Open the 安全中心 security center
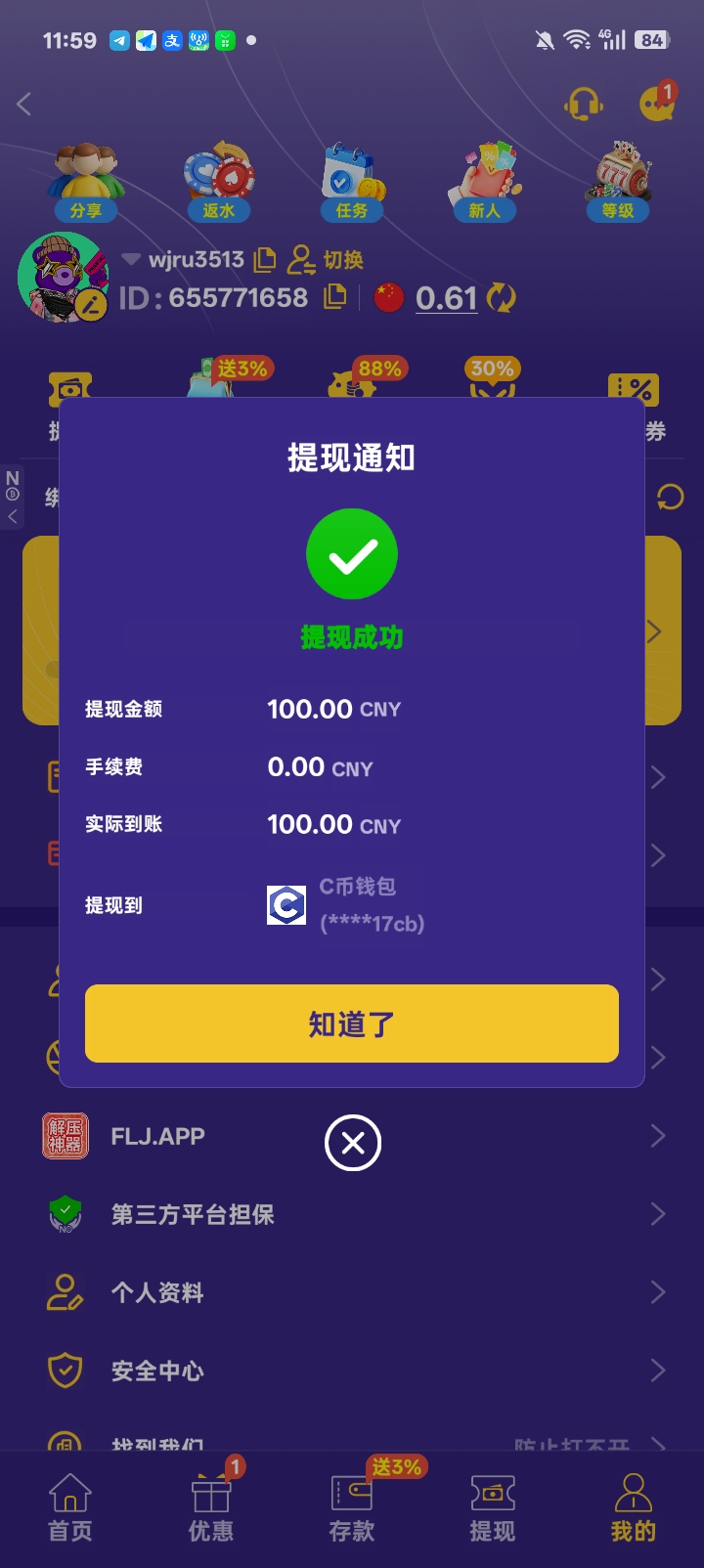 (158, 1371)
